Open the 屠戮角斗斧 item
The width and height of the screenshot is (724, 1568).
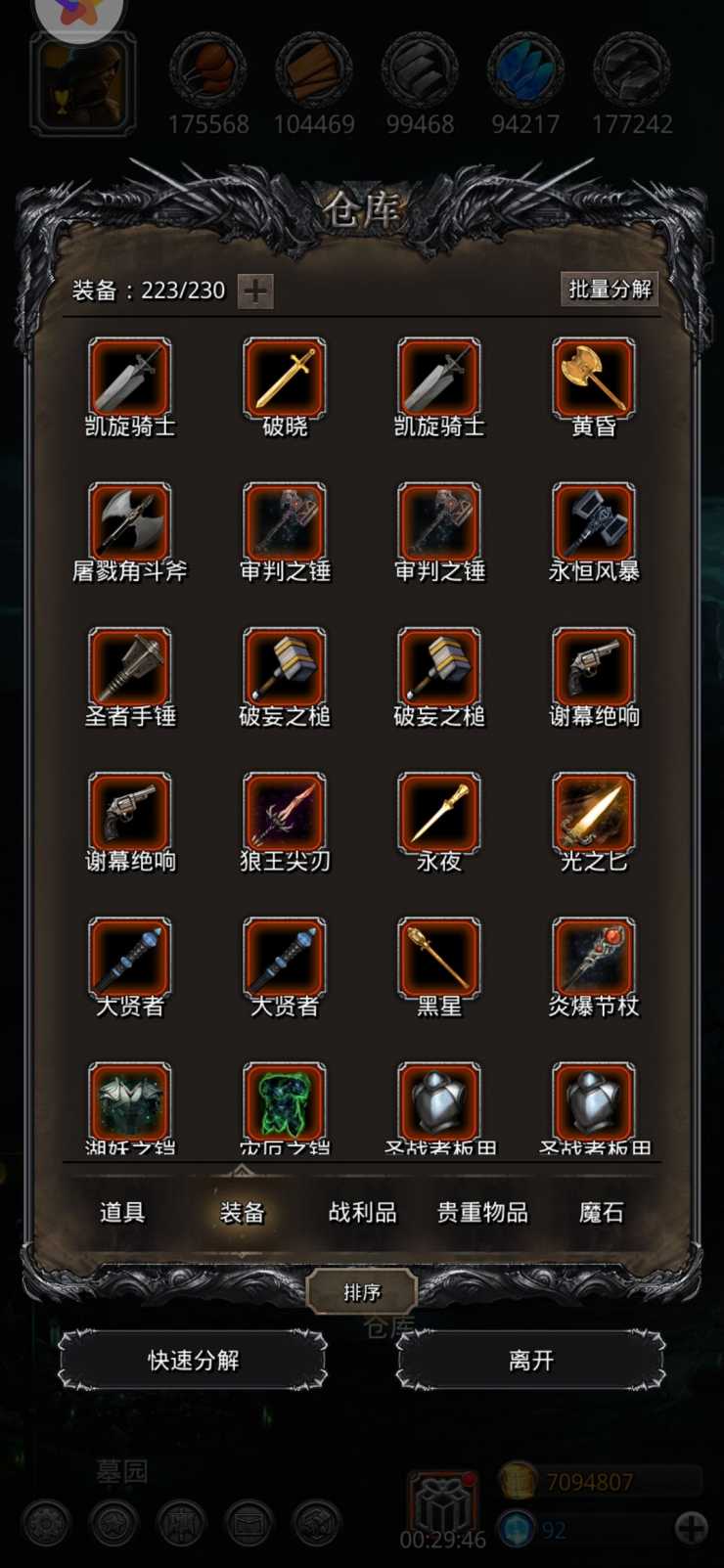(130, 523)
